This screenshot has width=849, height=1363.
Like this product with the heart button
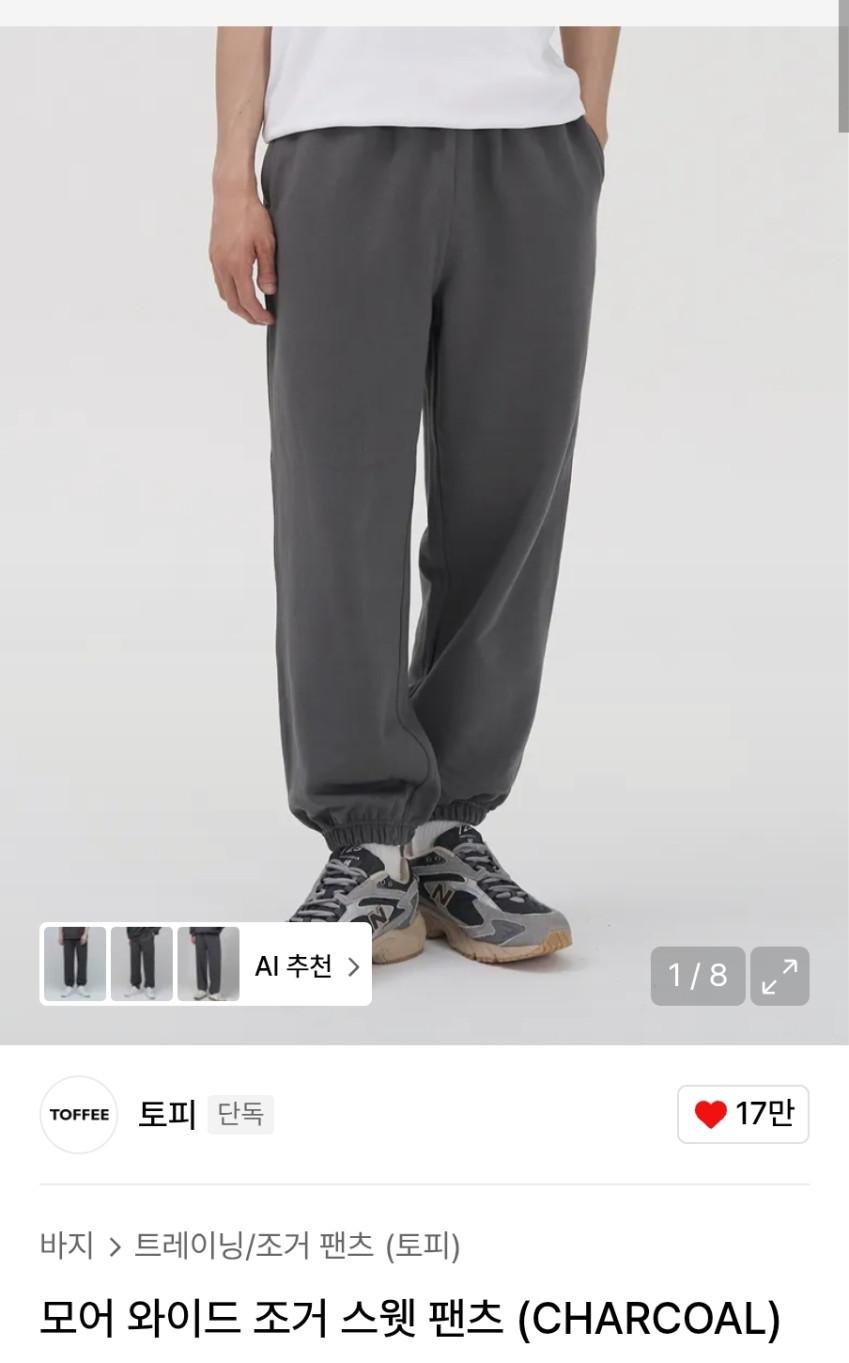742,1114
